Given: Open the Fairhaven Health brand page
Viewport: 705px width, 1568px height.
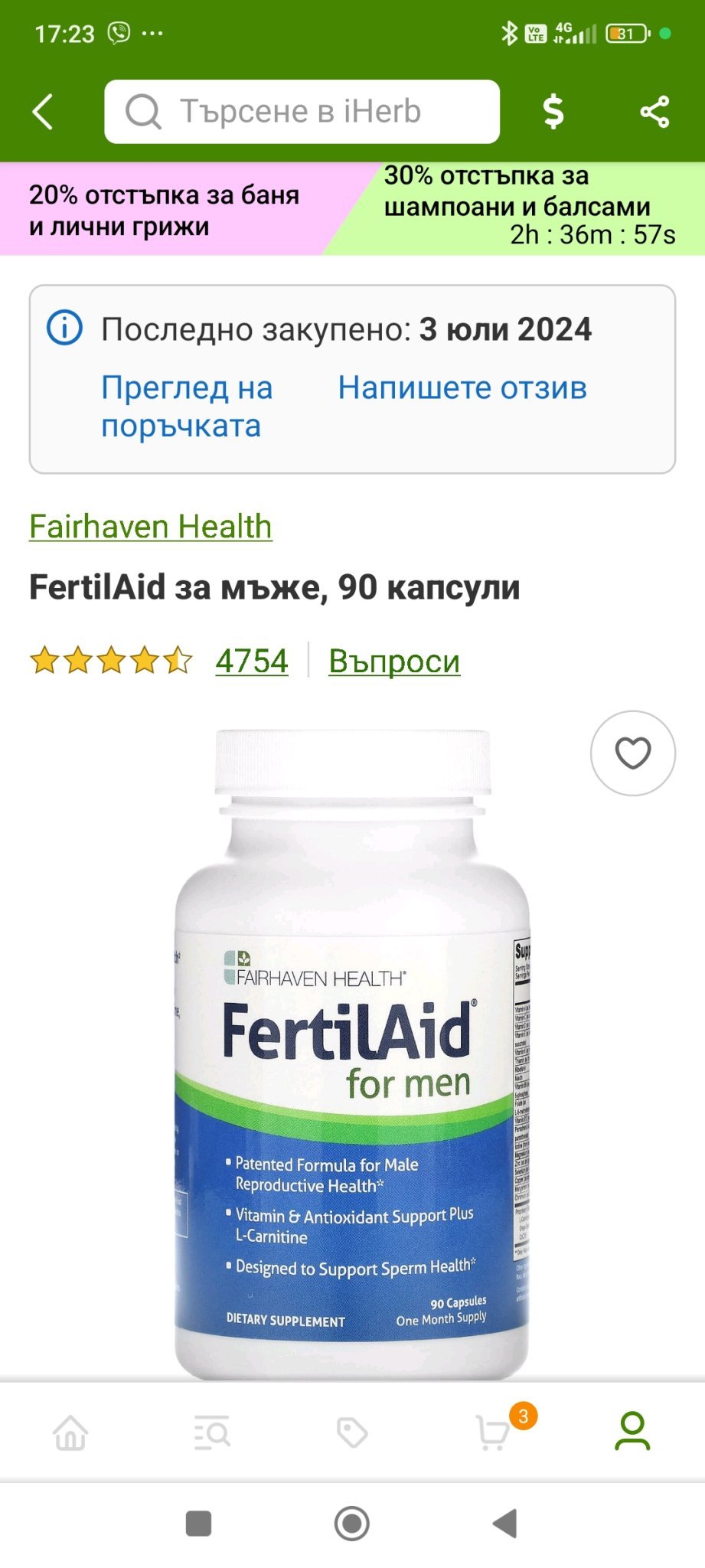Looking at the screenshot, I should (151, 527).
